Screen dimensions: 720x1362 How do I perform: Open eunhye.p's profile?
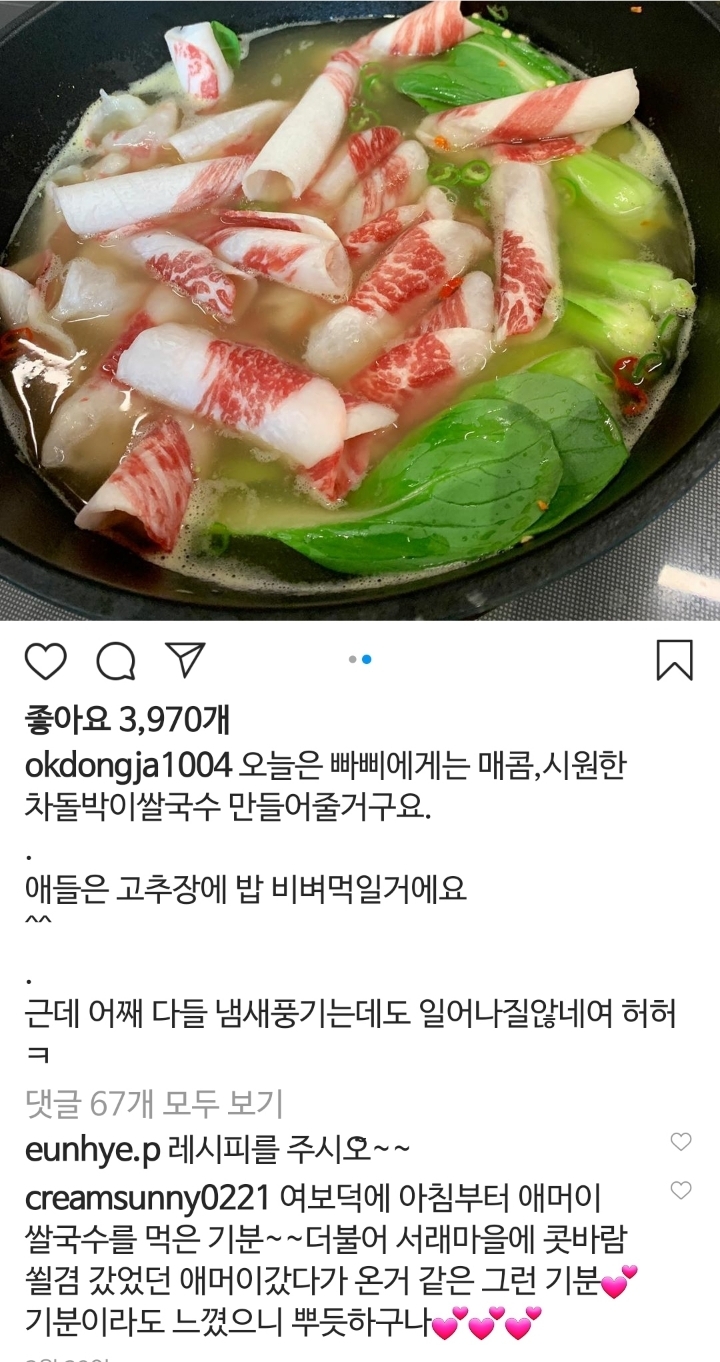[92, 1151]
